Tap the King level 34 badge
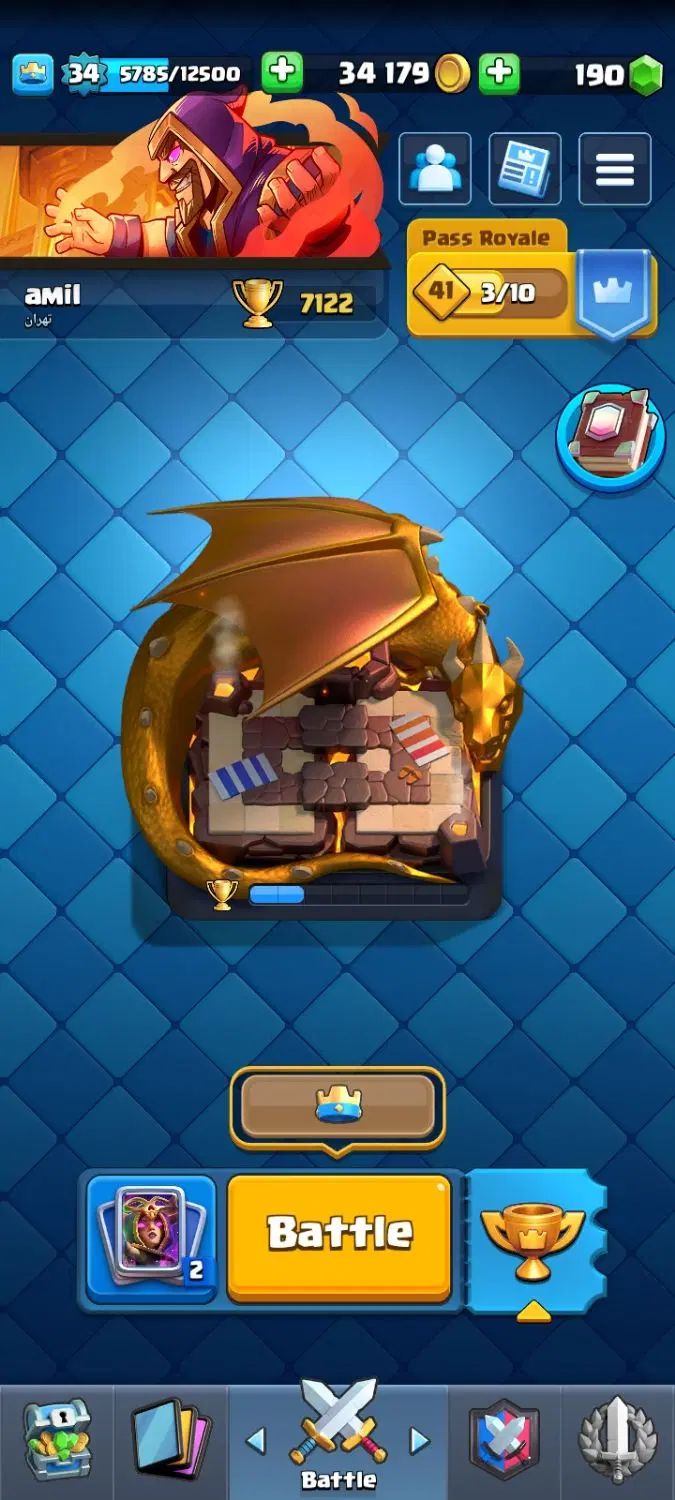The image size is (675, 1500). pyautogui.click(x=84, y=73)
